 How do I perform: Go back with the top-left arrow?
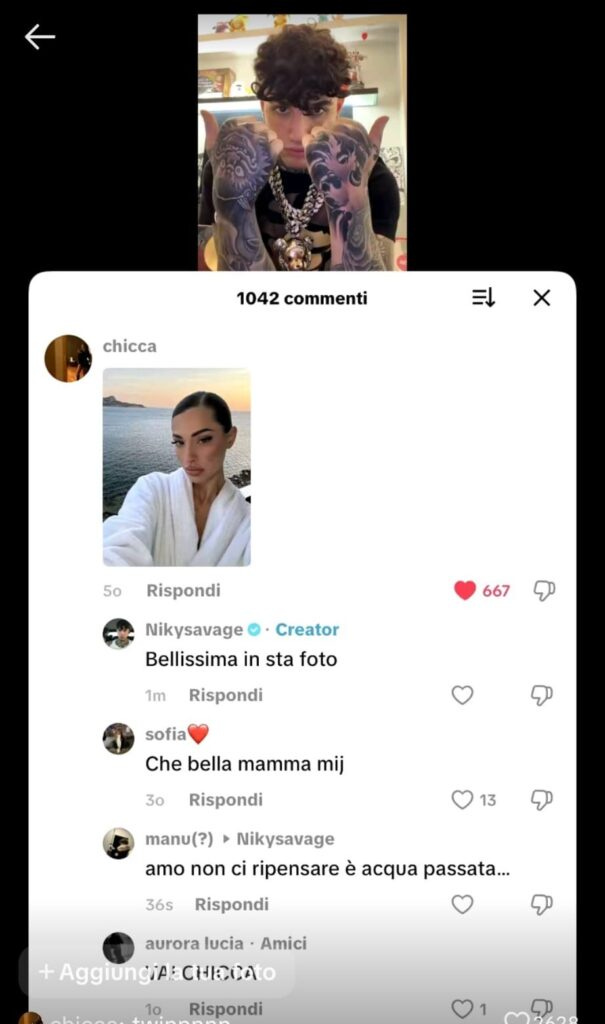coord(40,38)
